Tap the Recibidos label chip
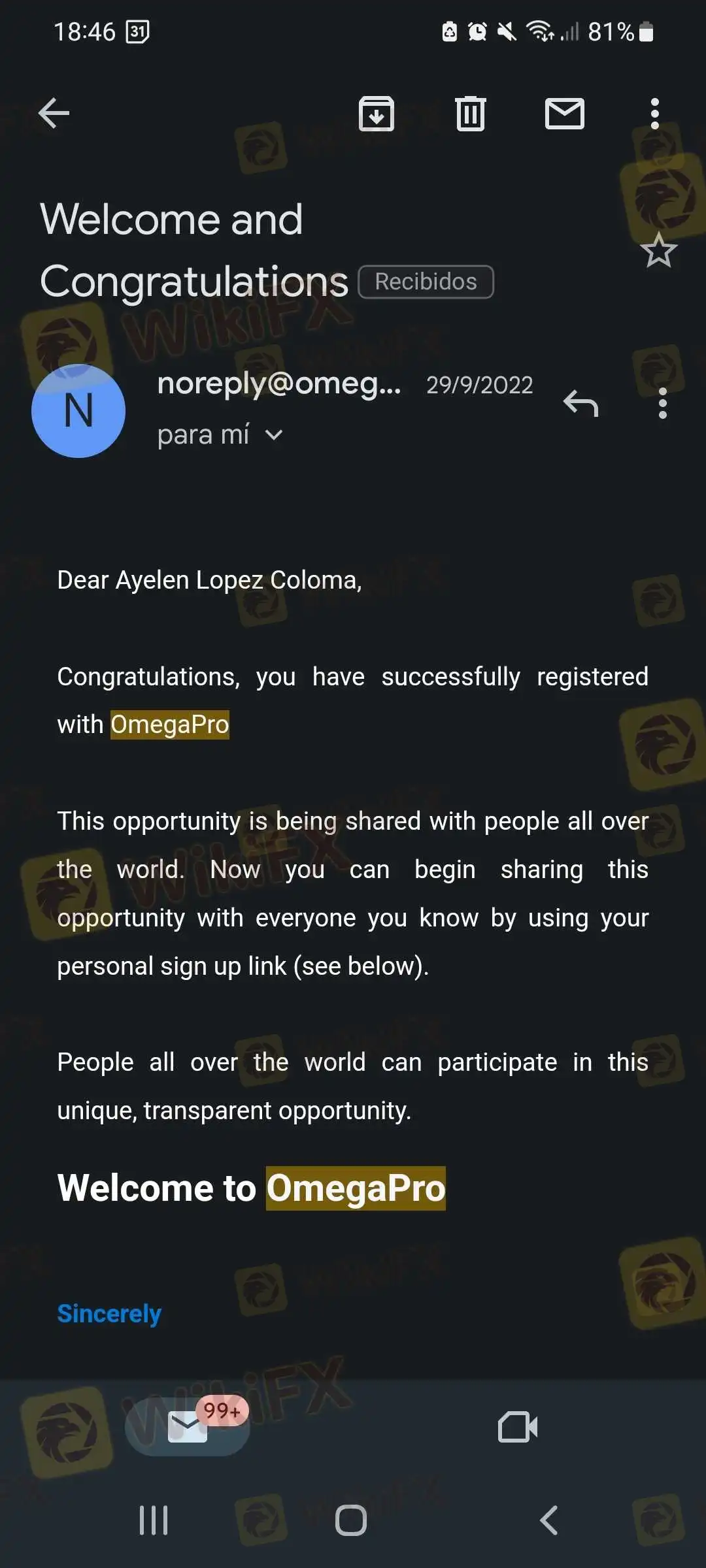 pyautogui.click(x=426, y=282)
